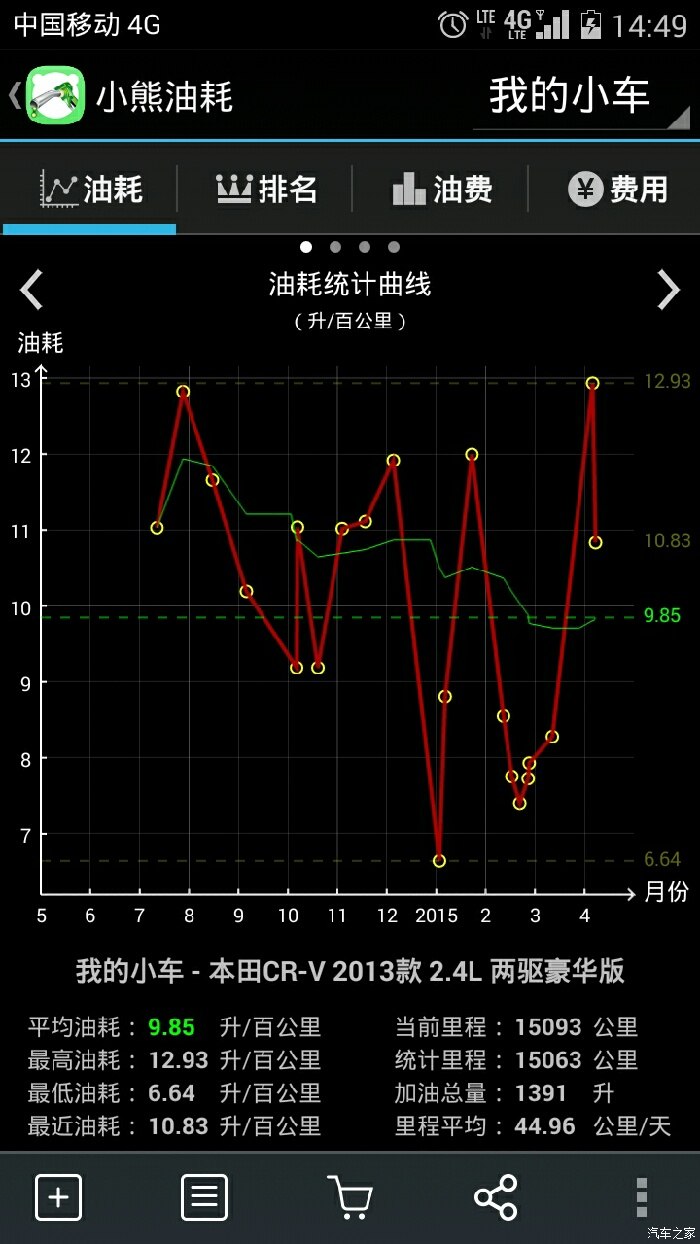Open the 我的小车 vehicle dropdown
The width and height of the screenshot is (700, 1244).
[x=580, y=97]
